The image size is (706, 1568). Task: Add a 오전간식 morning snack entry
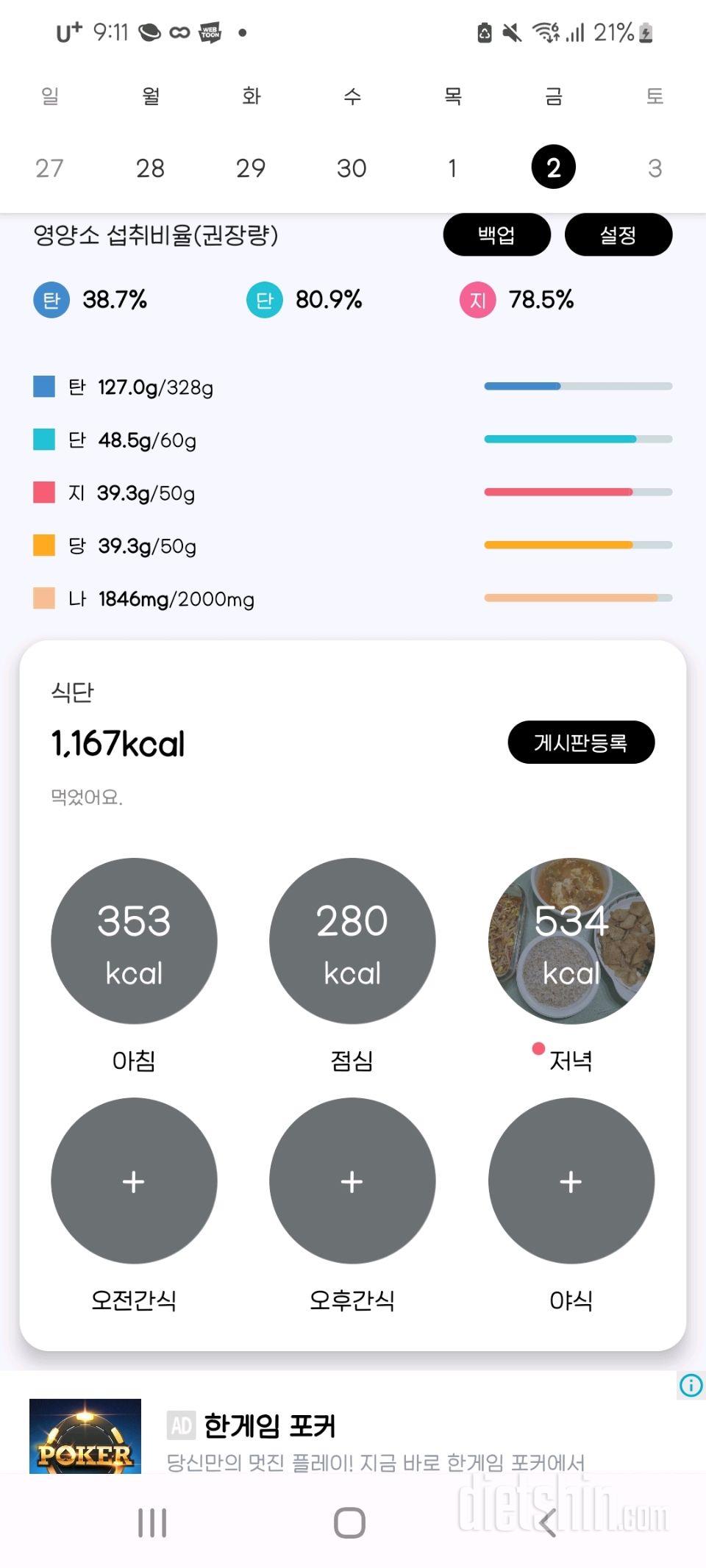[134, 1181]
